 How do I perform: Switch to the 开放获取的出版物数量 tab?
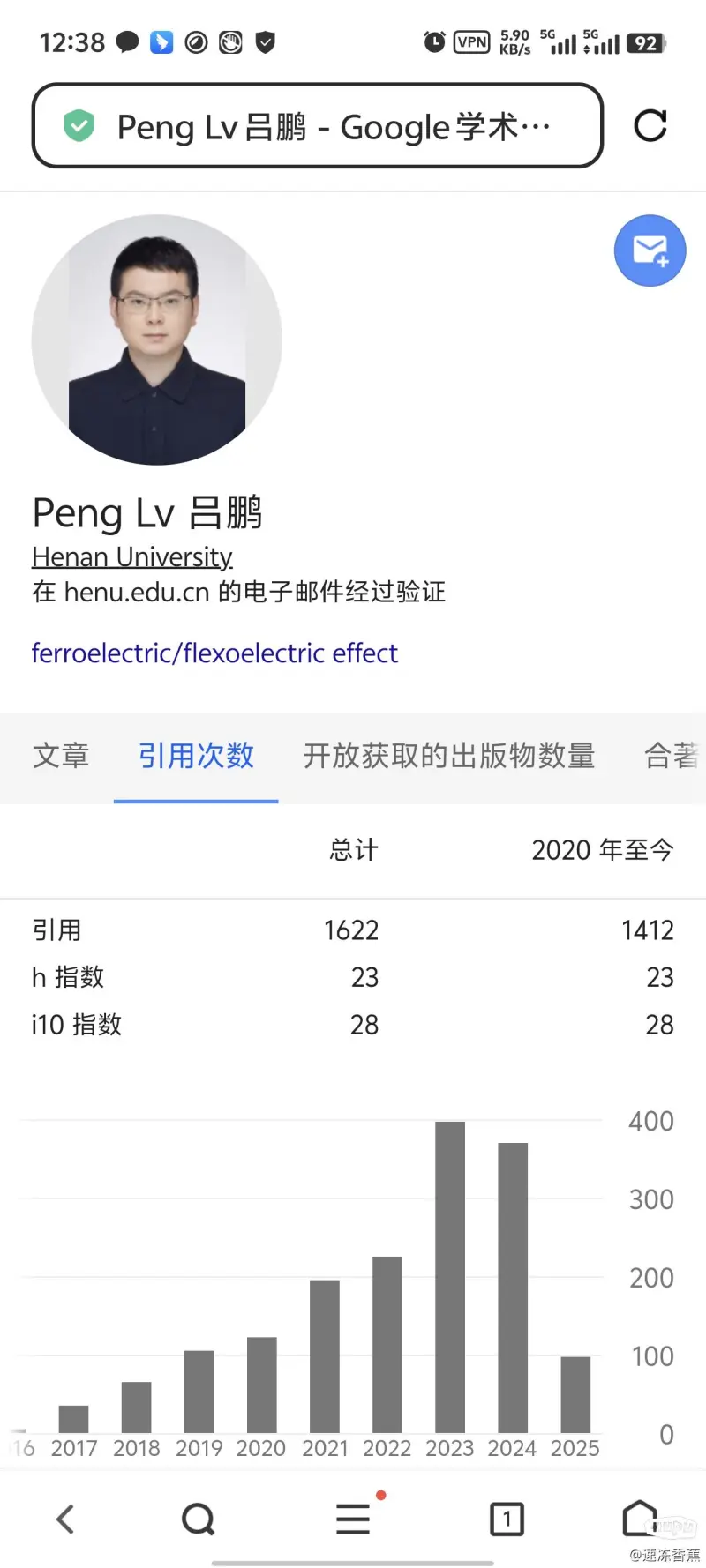pos(449,756)
